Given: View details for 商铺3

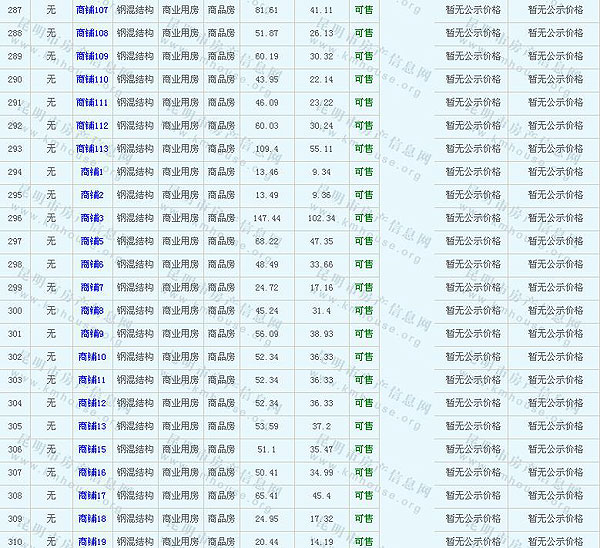Looking at the screenshot, I should (92, 218).
